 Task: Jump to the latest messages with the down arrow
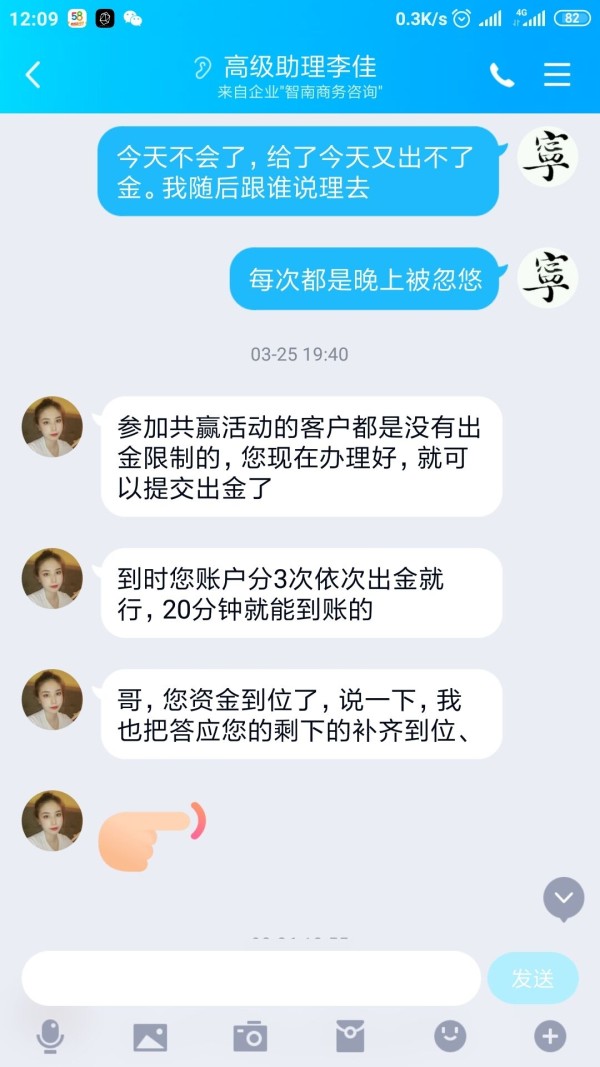click(563, 899)
